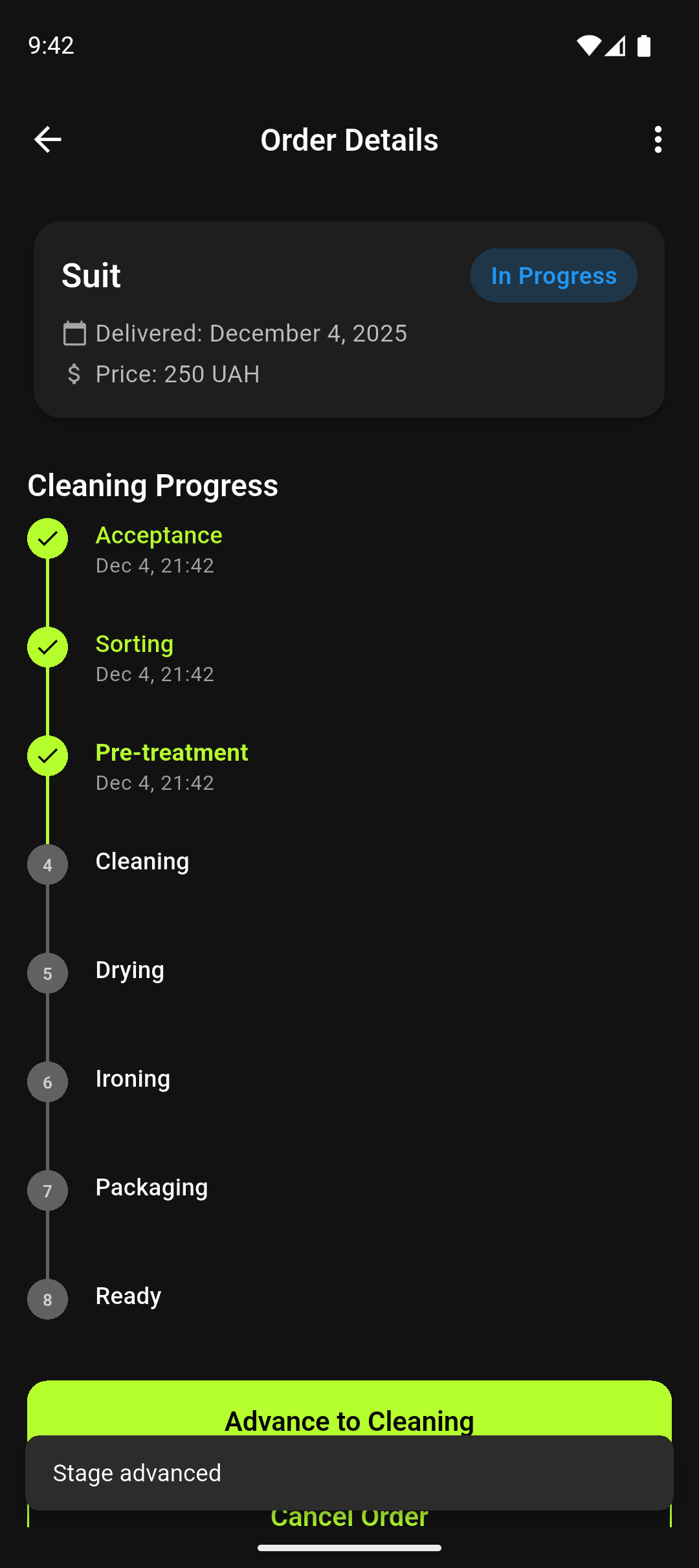
Task: Go back from Order Details
Action: pyautogui.click(x=47, y=140)
